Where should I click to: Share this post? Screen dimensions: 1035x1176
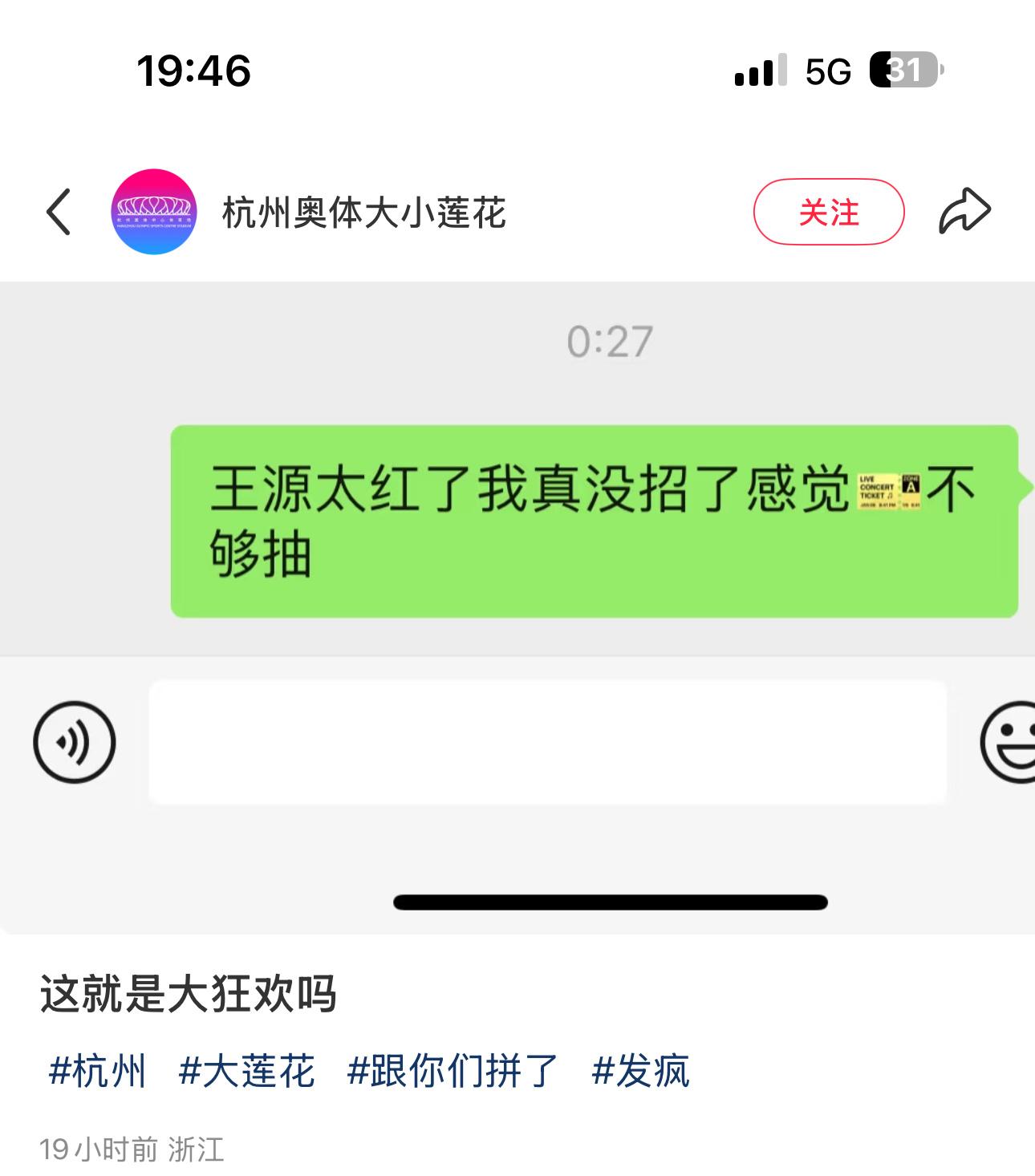pos(964,213)
